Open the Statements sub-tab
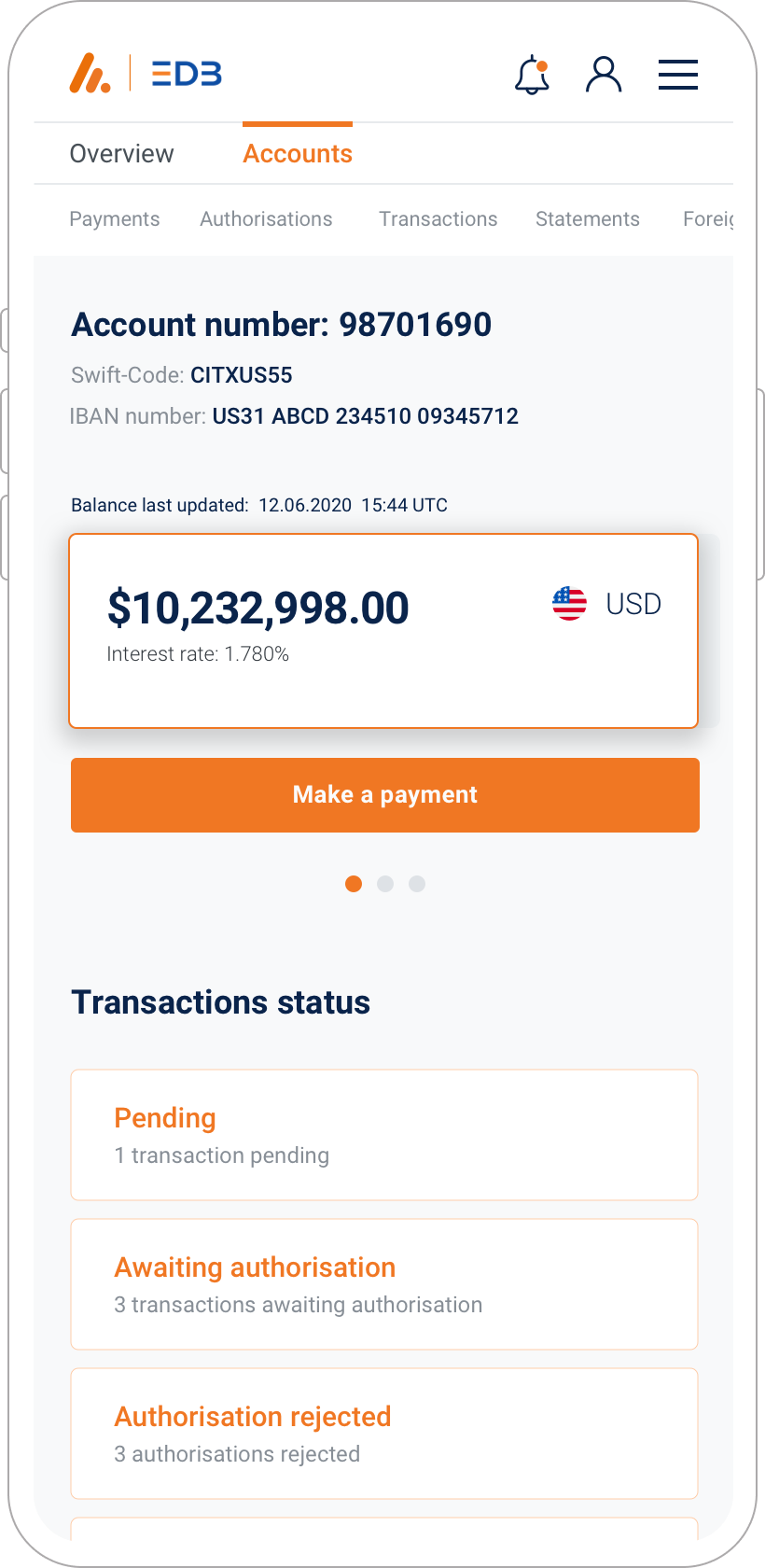The image size is (765, 1568). click(587, 219)
